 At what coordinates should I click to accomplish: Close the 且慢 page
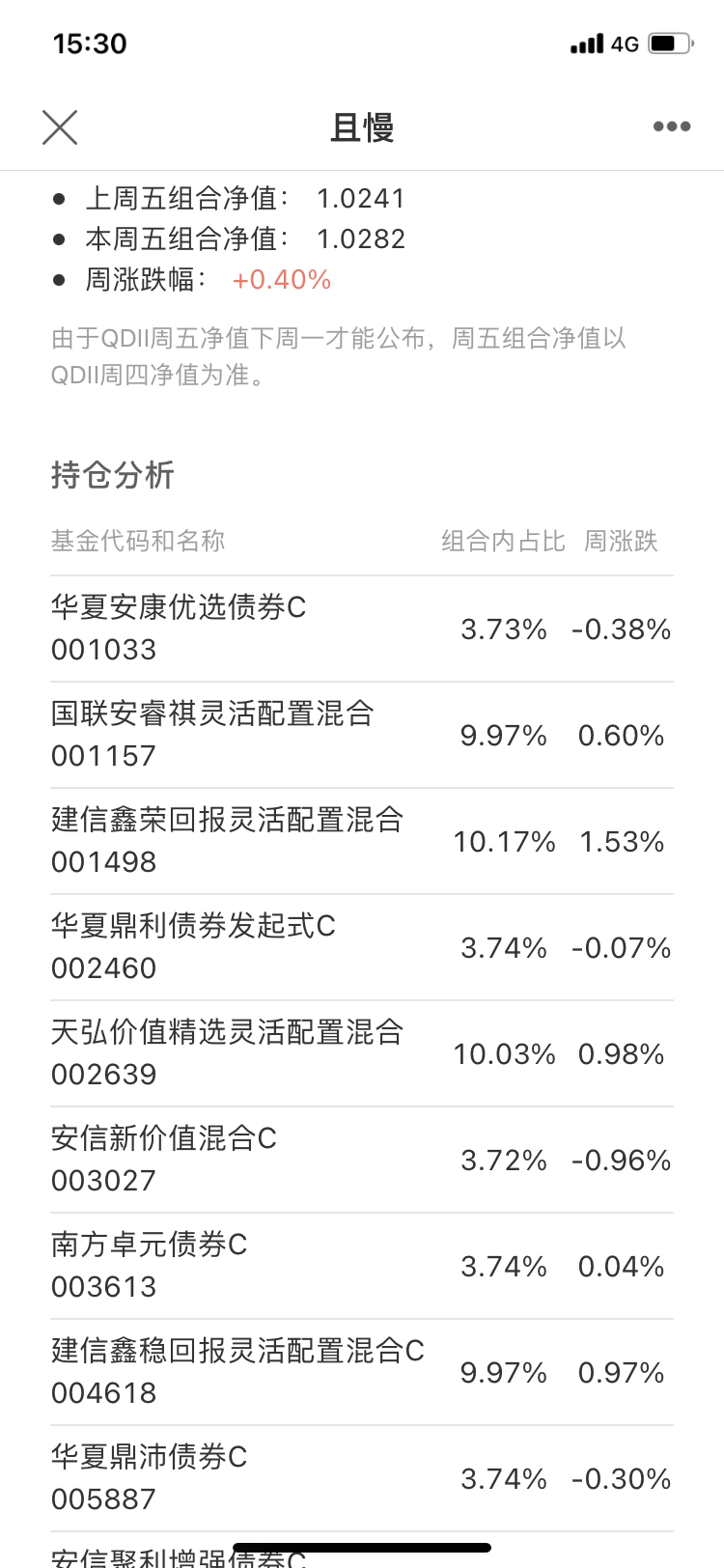tap(60, 126)
